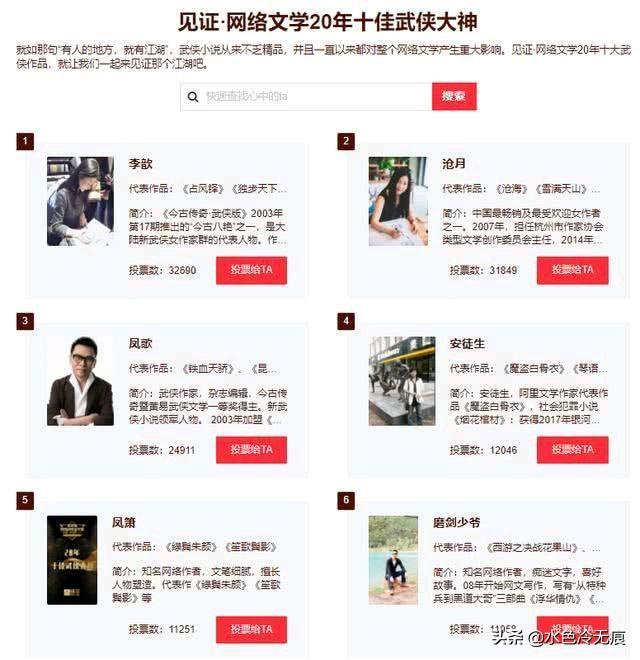Open 凤歌's portrait
The height and width of the screenshot is (660, 640).
pyautogui.click(x=80, y=381)
